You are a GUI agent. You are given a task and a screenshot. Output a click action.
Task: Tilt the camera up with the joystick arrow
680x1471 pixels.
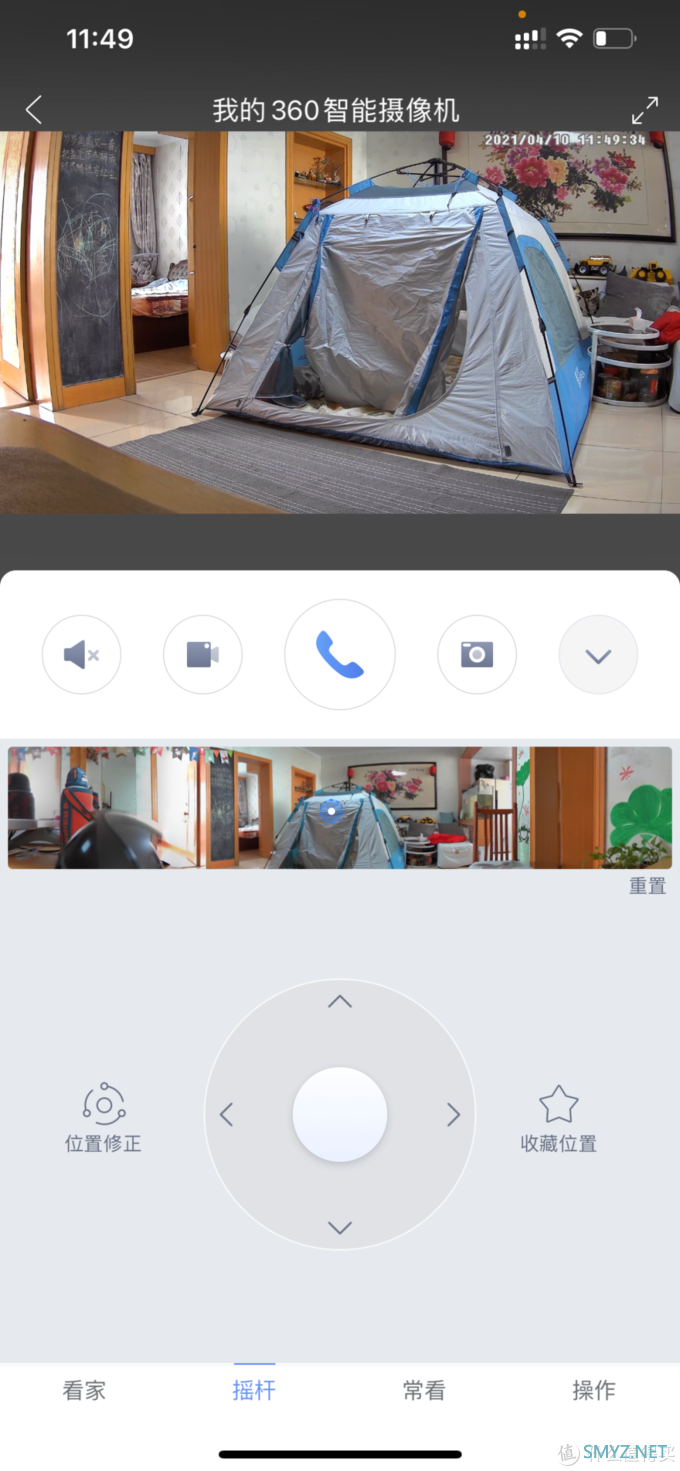[x=340, y=1001]
